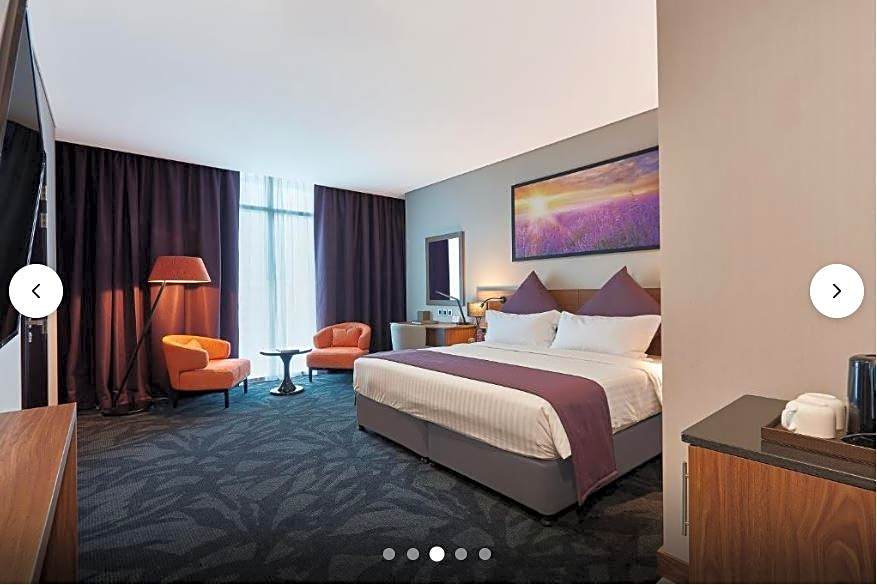Screen dimensions: 877x585
Task: Go to the previous hotel room photo
Action: point(36,291)
